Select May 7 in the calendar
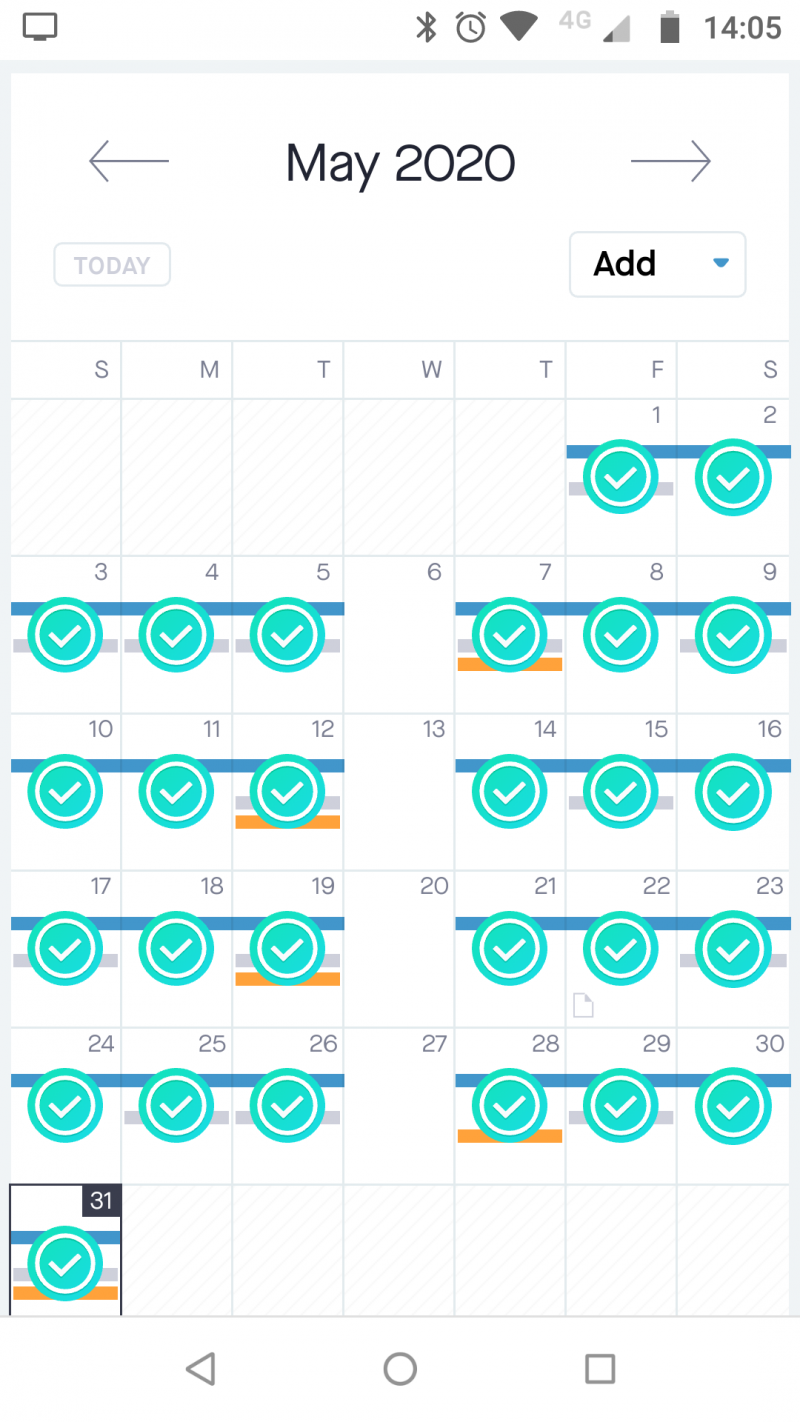The height and width of the screenshot is (1422, 800). 510,634
